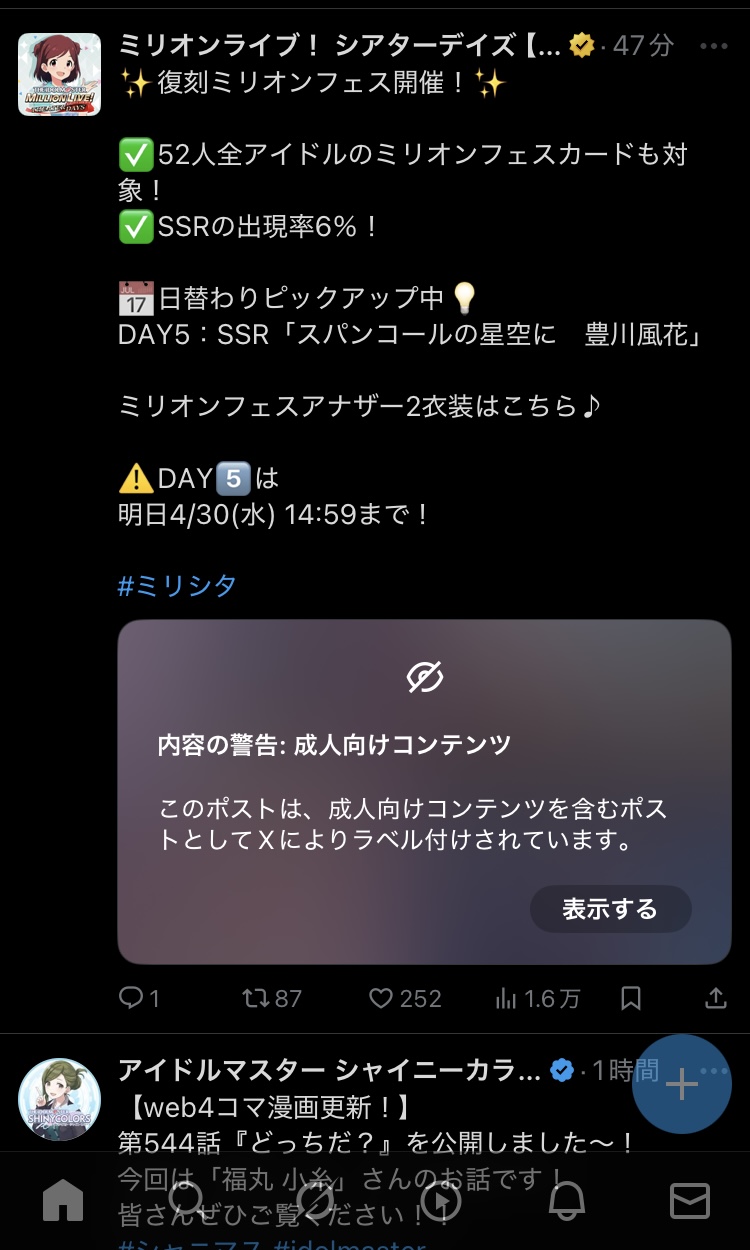This screenshot has height=1250, width=750.
Task: Repost the ミリオンライブ post
Action: (272, 998)
